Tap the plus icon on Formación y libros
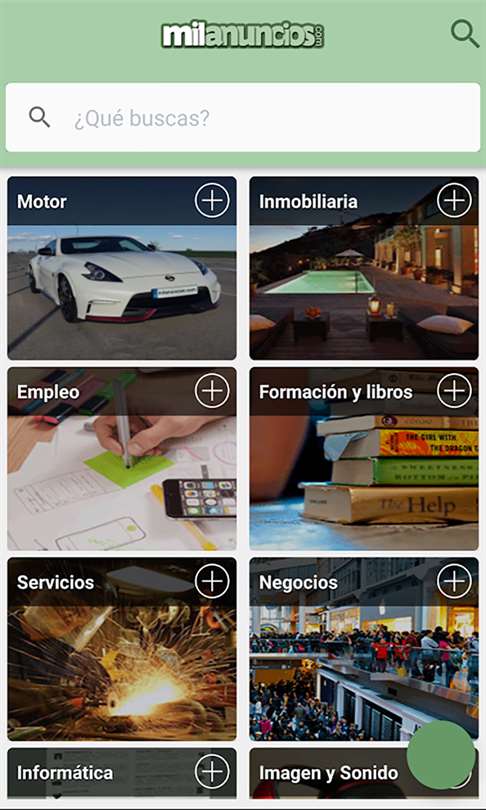Viewport: 486px width, 810px height. 454,391
